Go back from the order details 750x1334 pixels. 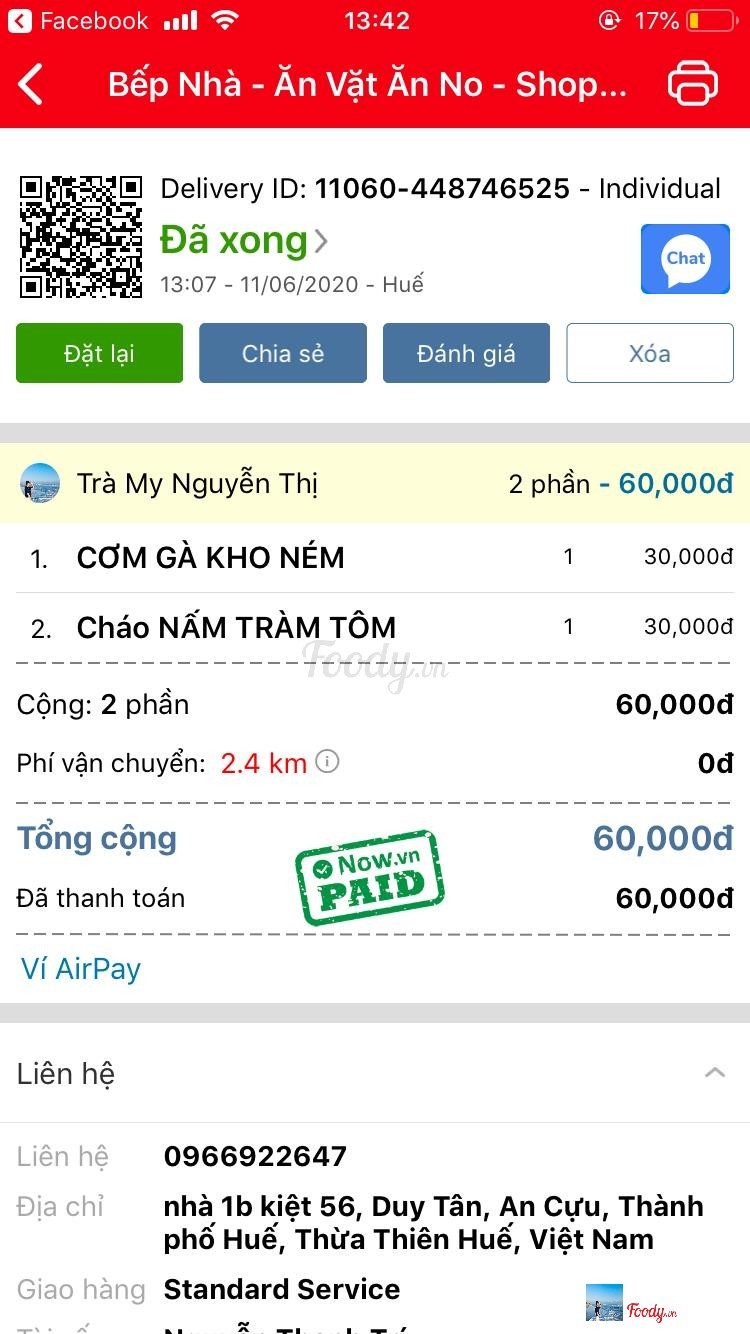coord(32,84)
